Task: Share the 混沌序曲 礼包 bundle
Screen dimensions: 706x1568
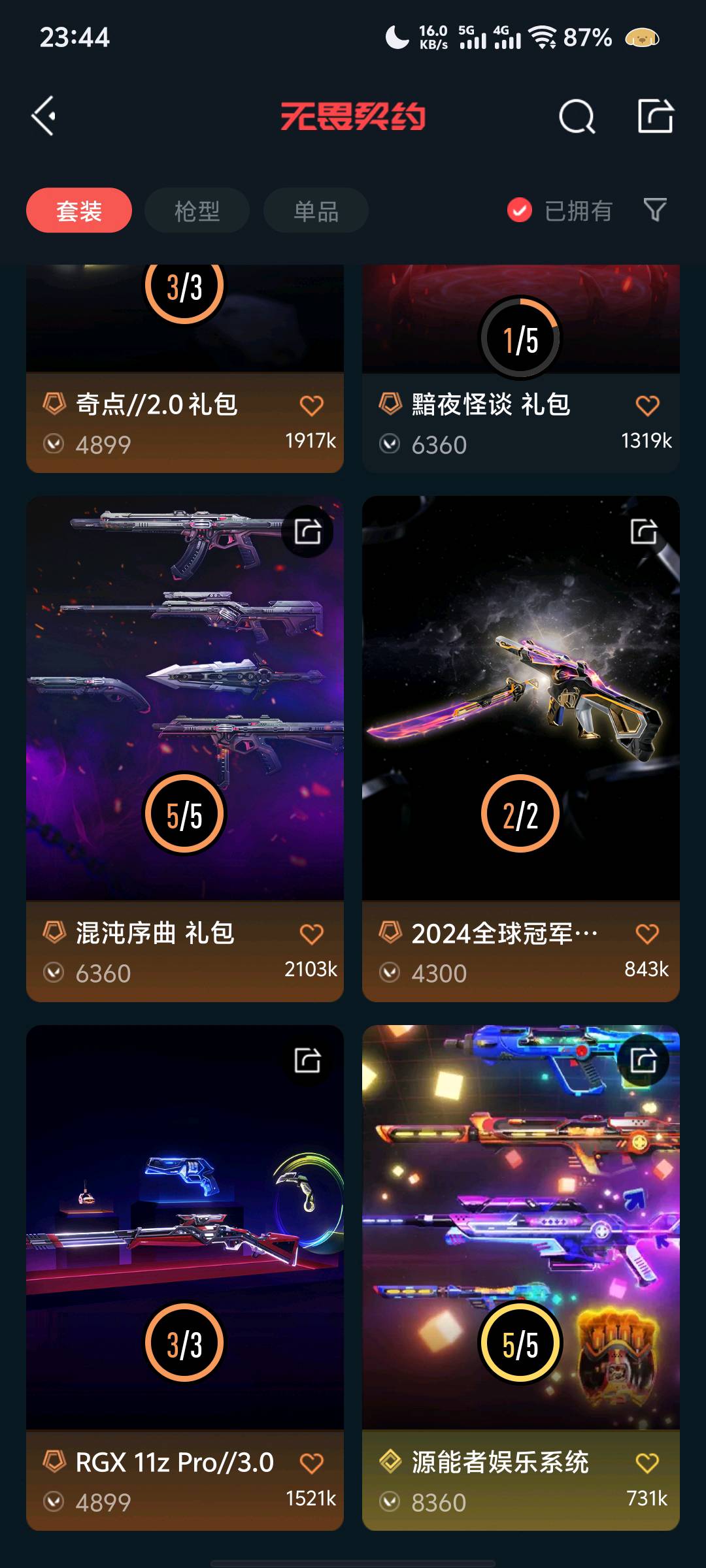Action: 307,531
